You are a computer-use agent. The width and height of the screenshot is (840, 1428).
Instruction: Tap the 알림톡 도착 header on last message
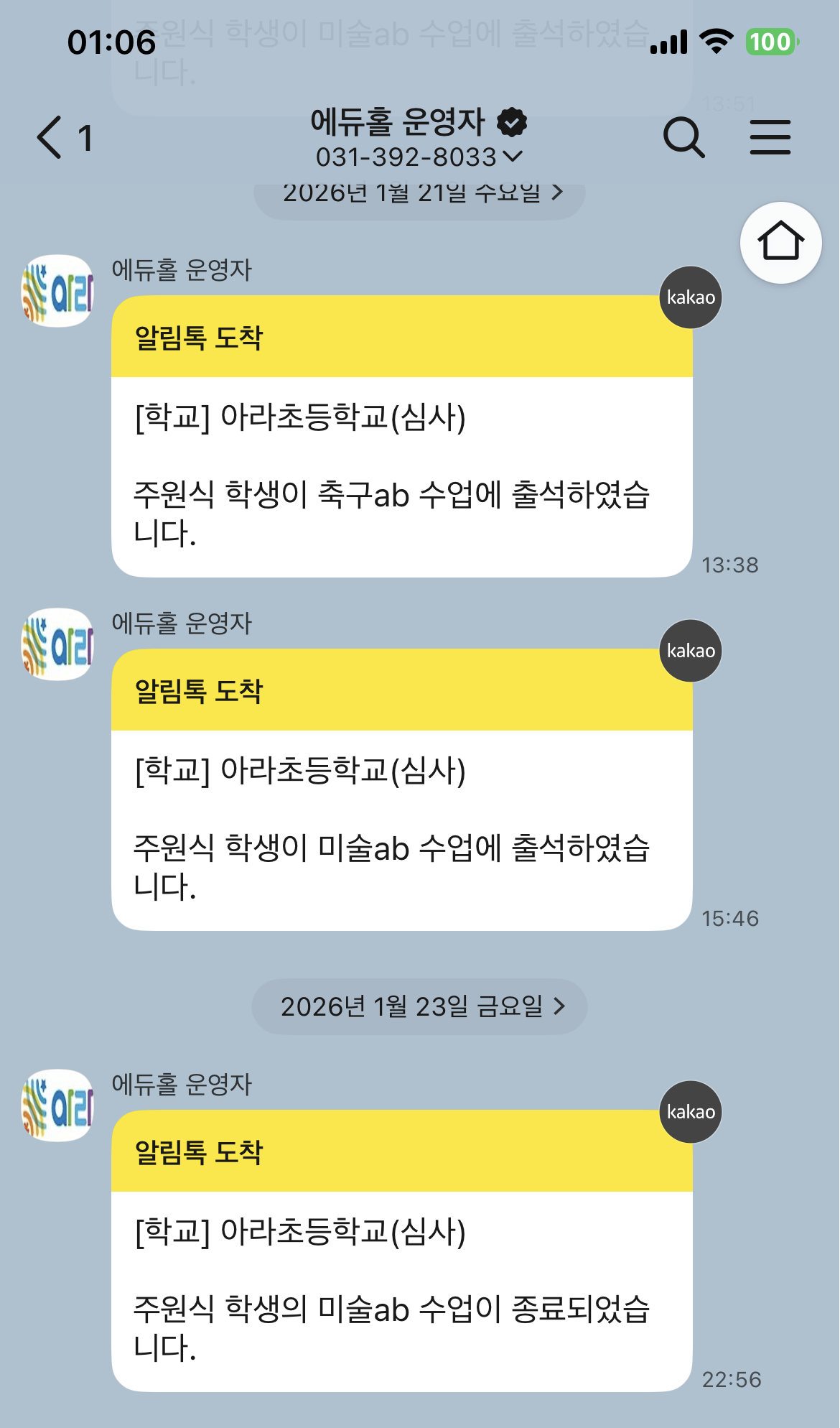point(200,1155)
